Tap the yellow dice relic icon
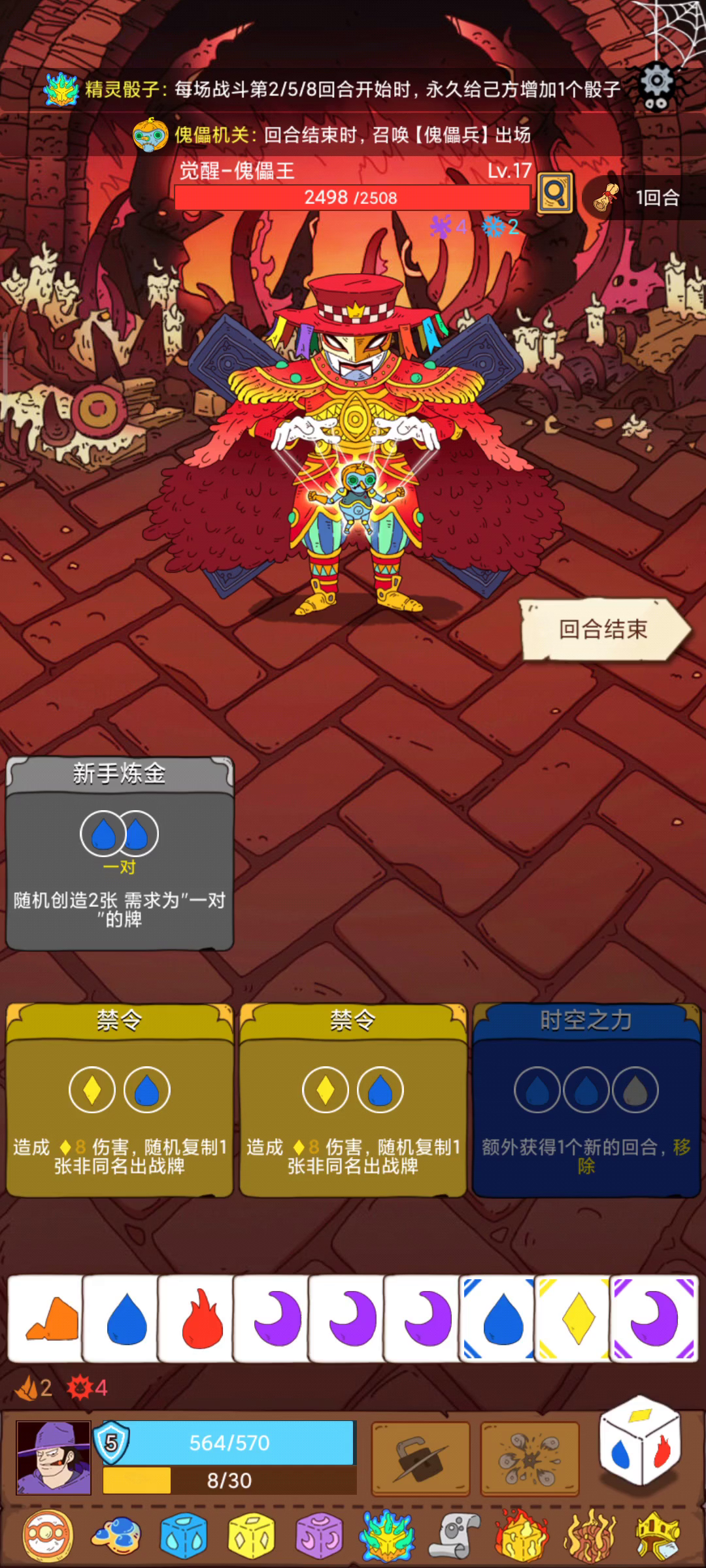Image resolution: width=706 pixels, height=1568 pixels. coord(252,1536)
